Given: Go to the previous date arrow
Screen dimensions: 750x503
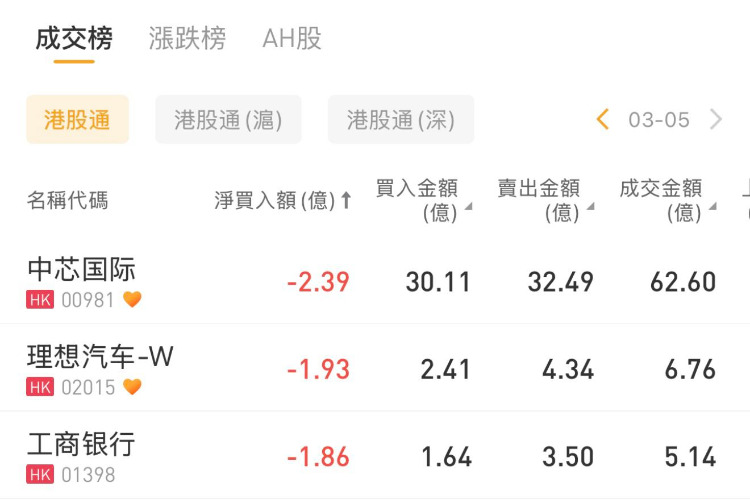Looking at the screenshot, I should (x=603, y=120).
